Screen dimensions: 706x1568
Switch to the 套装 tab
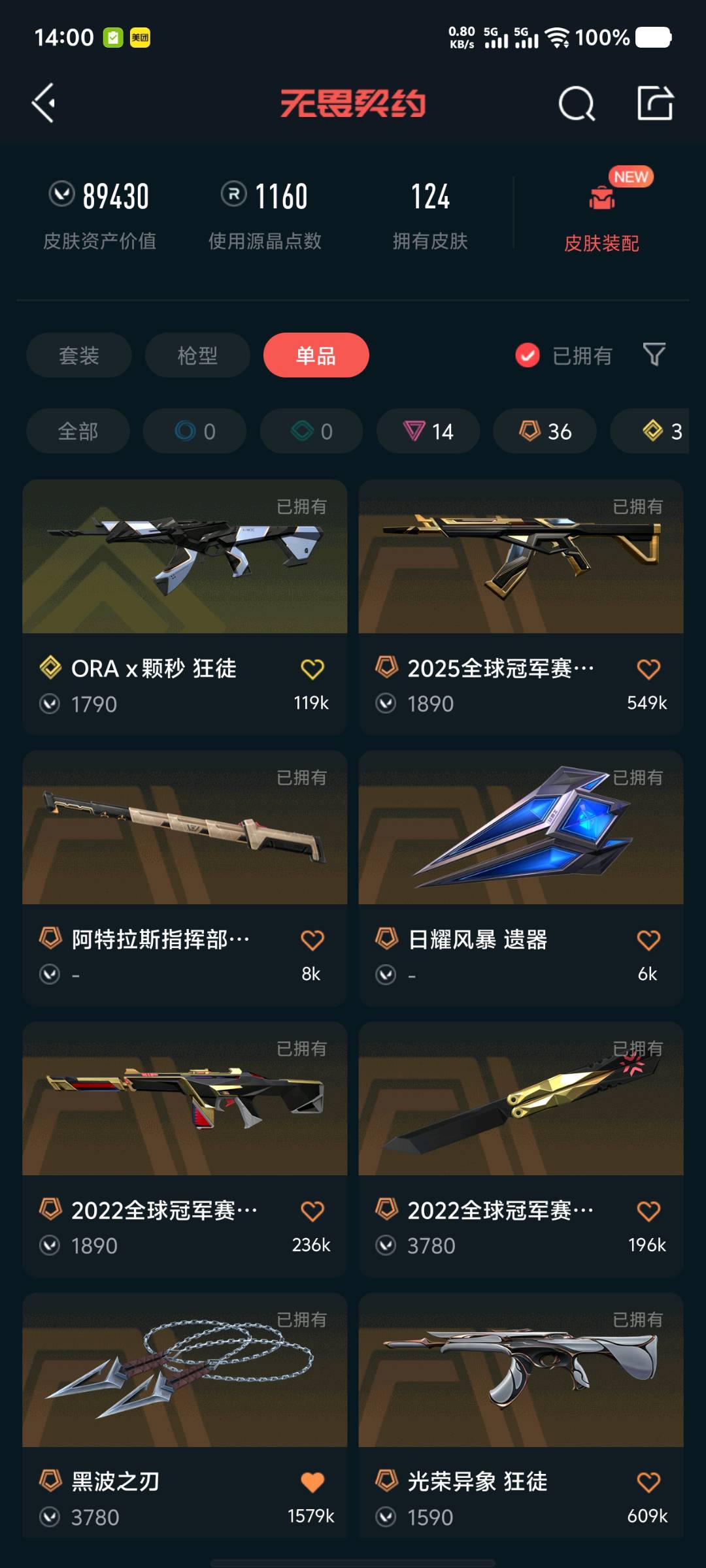point(79,355)
